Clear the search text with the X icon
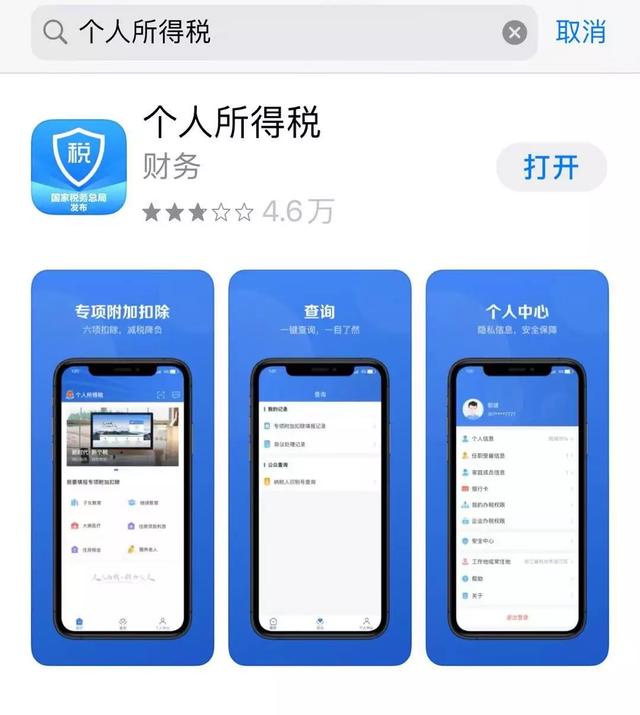This screenshot has height=715, width=640. [514, 33]
